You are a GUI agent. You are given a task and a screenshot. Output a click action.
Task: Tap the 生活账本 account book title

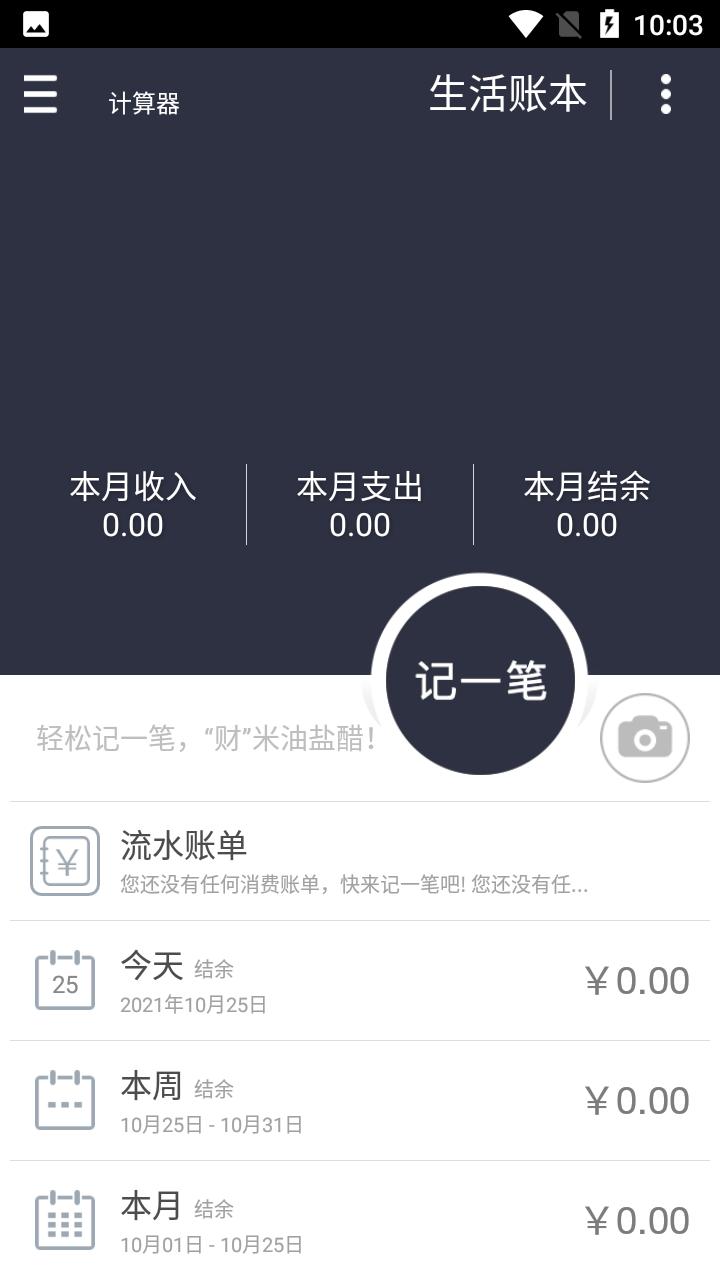[x=508, y=94]
